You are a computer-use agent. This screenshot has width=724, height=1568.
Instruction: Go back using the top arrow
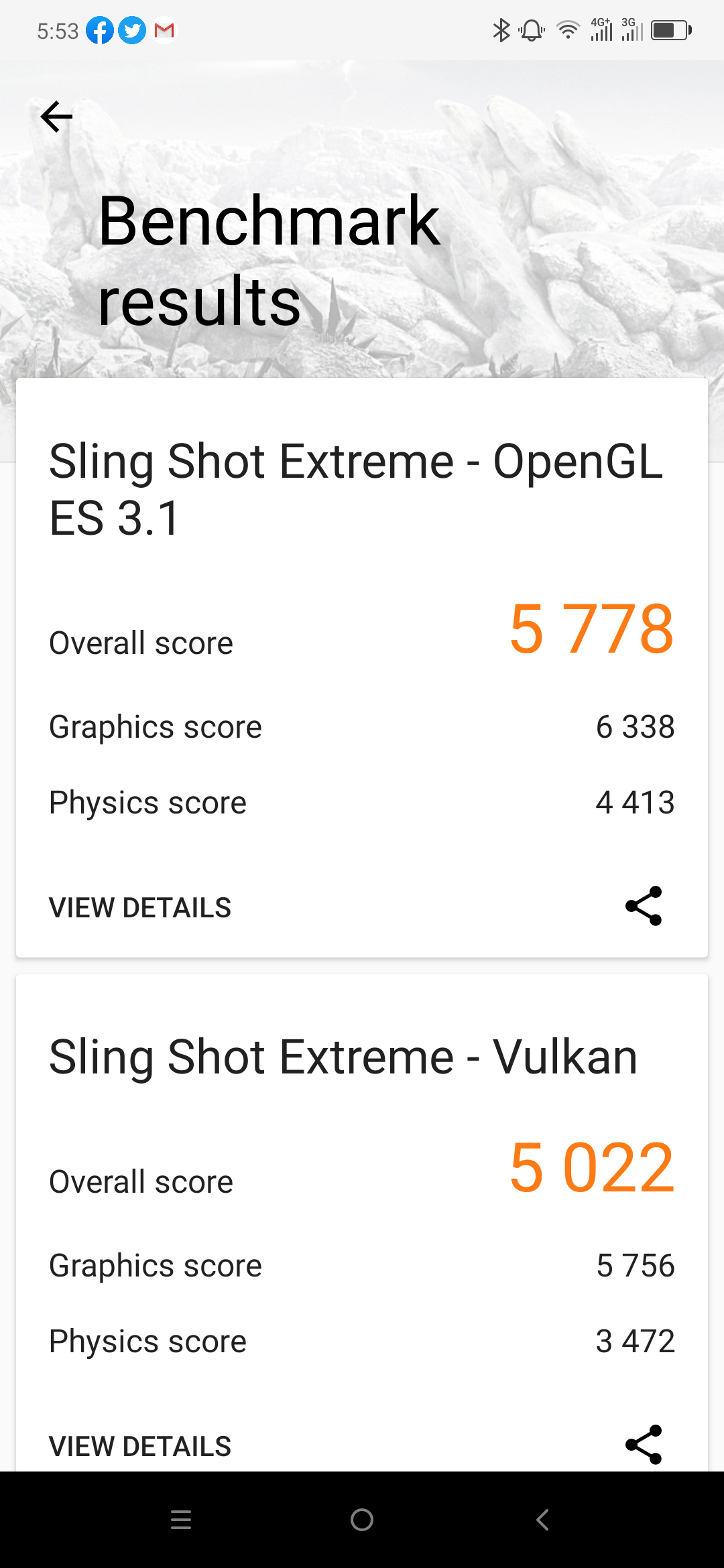56,117
